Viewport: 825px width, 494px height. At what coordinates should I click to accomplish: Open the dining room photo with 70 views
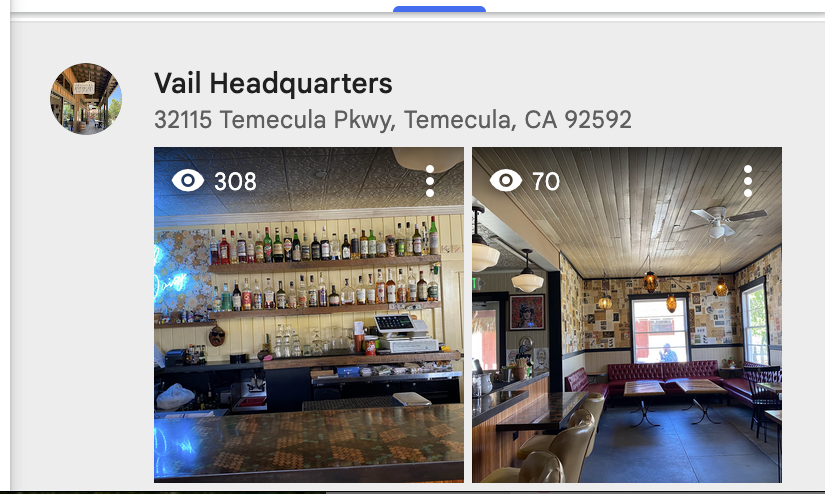click(x=626, y=330)
